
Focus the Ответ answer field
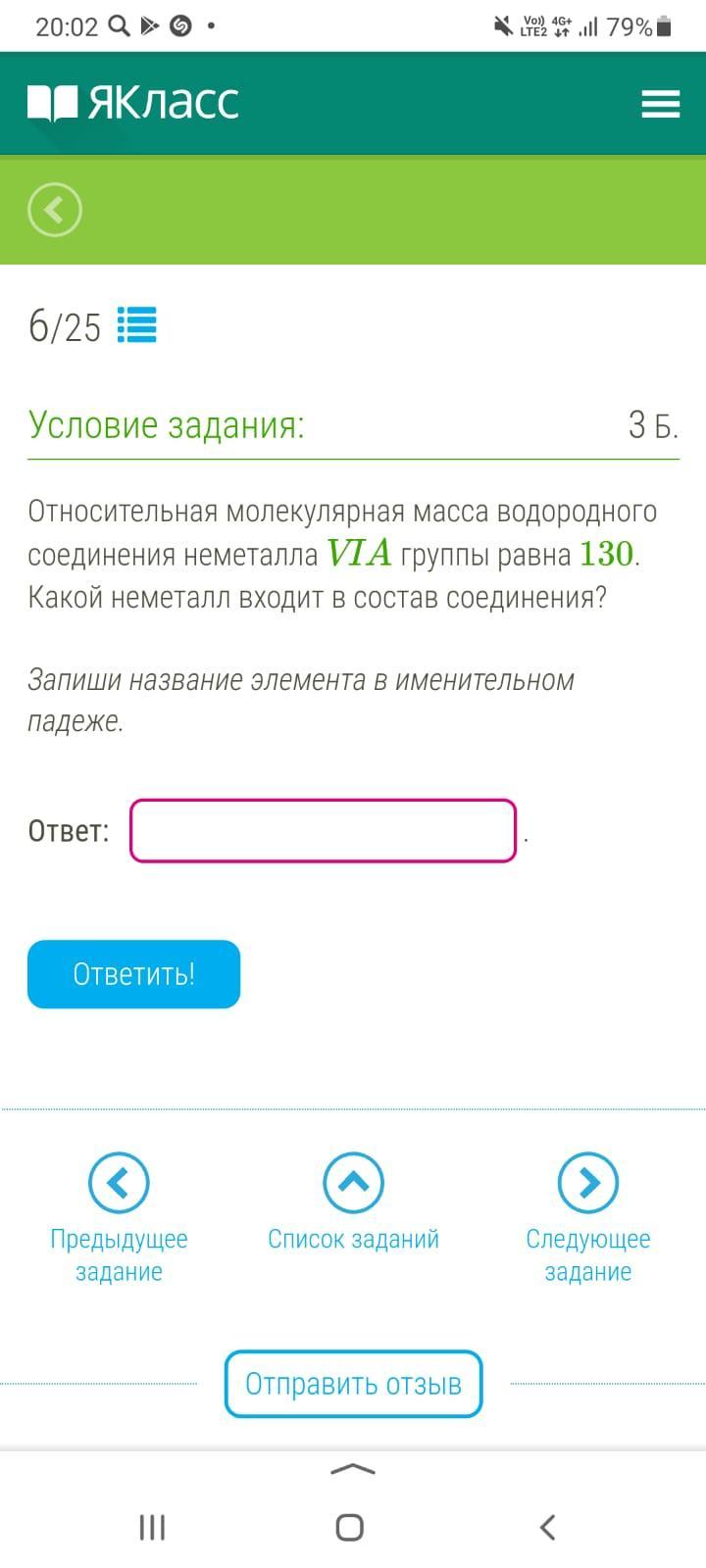323,831
